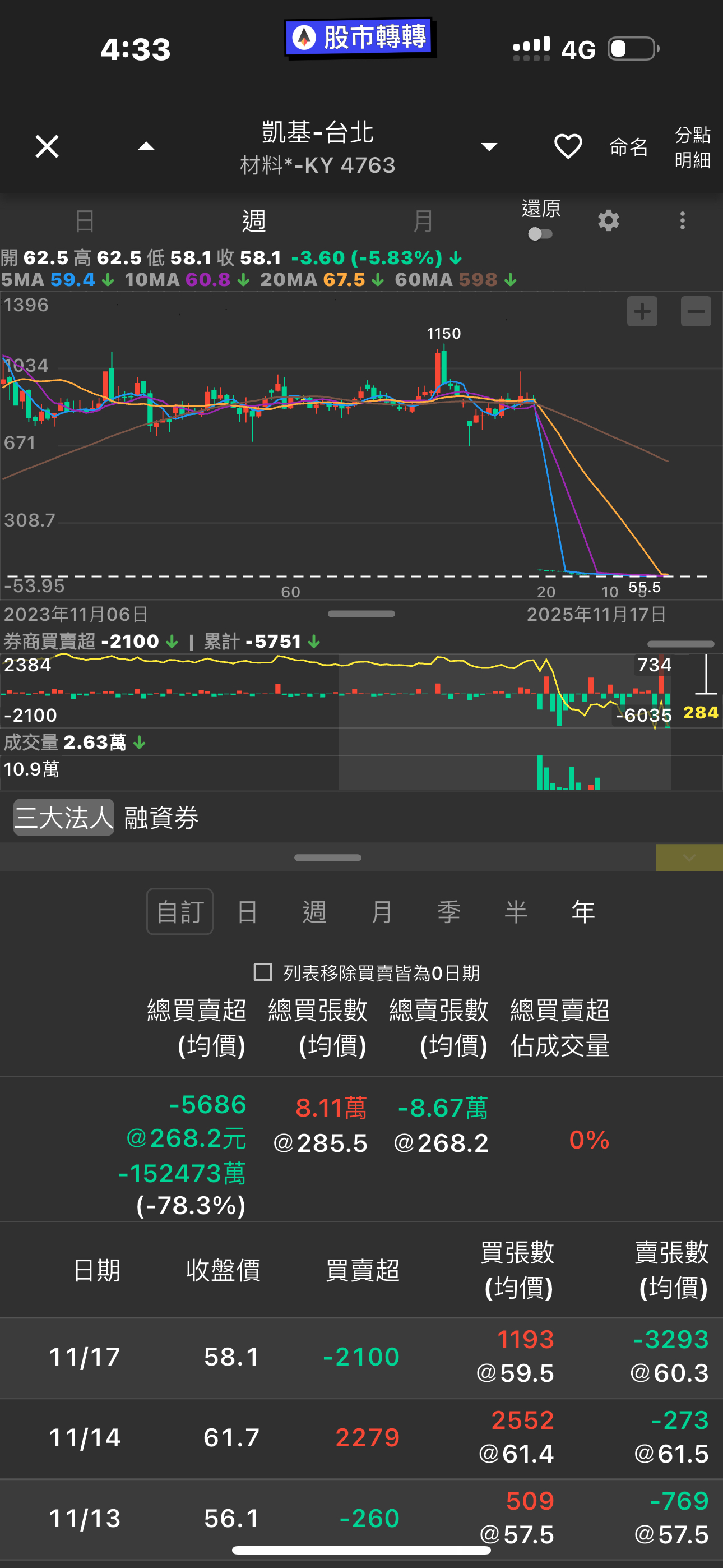
Task: Open 分點明細 details
Action: [693, 147]
